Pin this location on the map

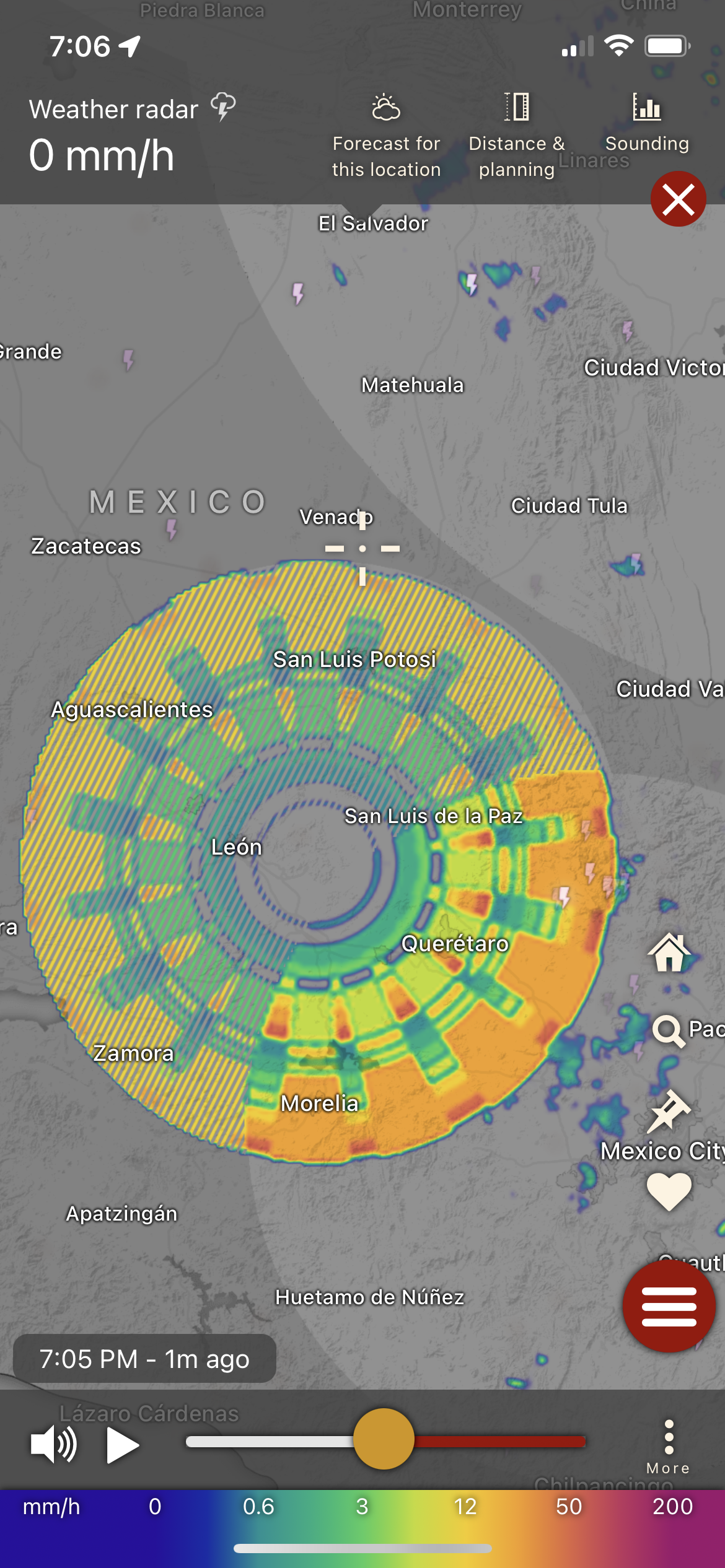click(669, 1110)
